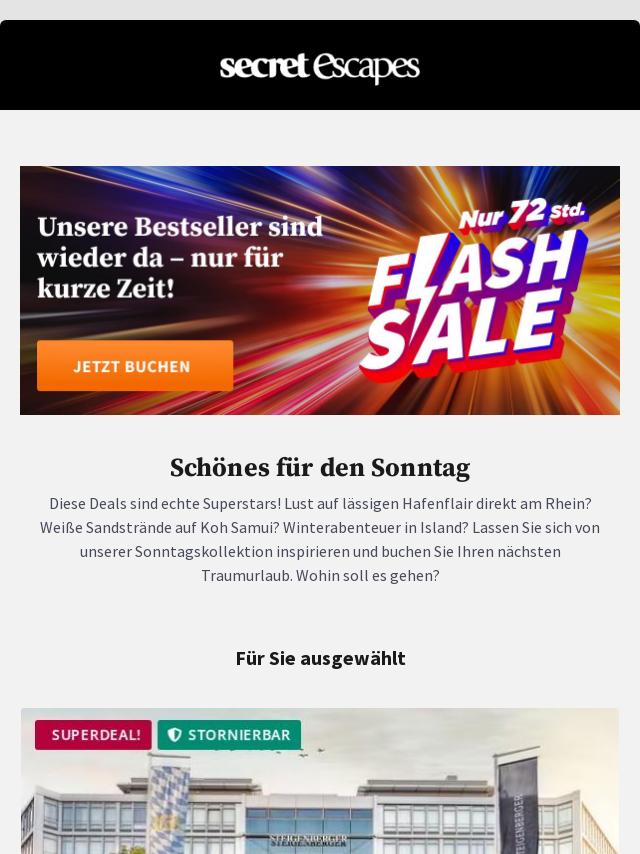Open the Secret Escapes header logo link
Viewport: 640px width, 854px height.
click(320, 67)
